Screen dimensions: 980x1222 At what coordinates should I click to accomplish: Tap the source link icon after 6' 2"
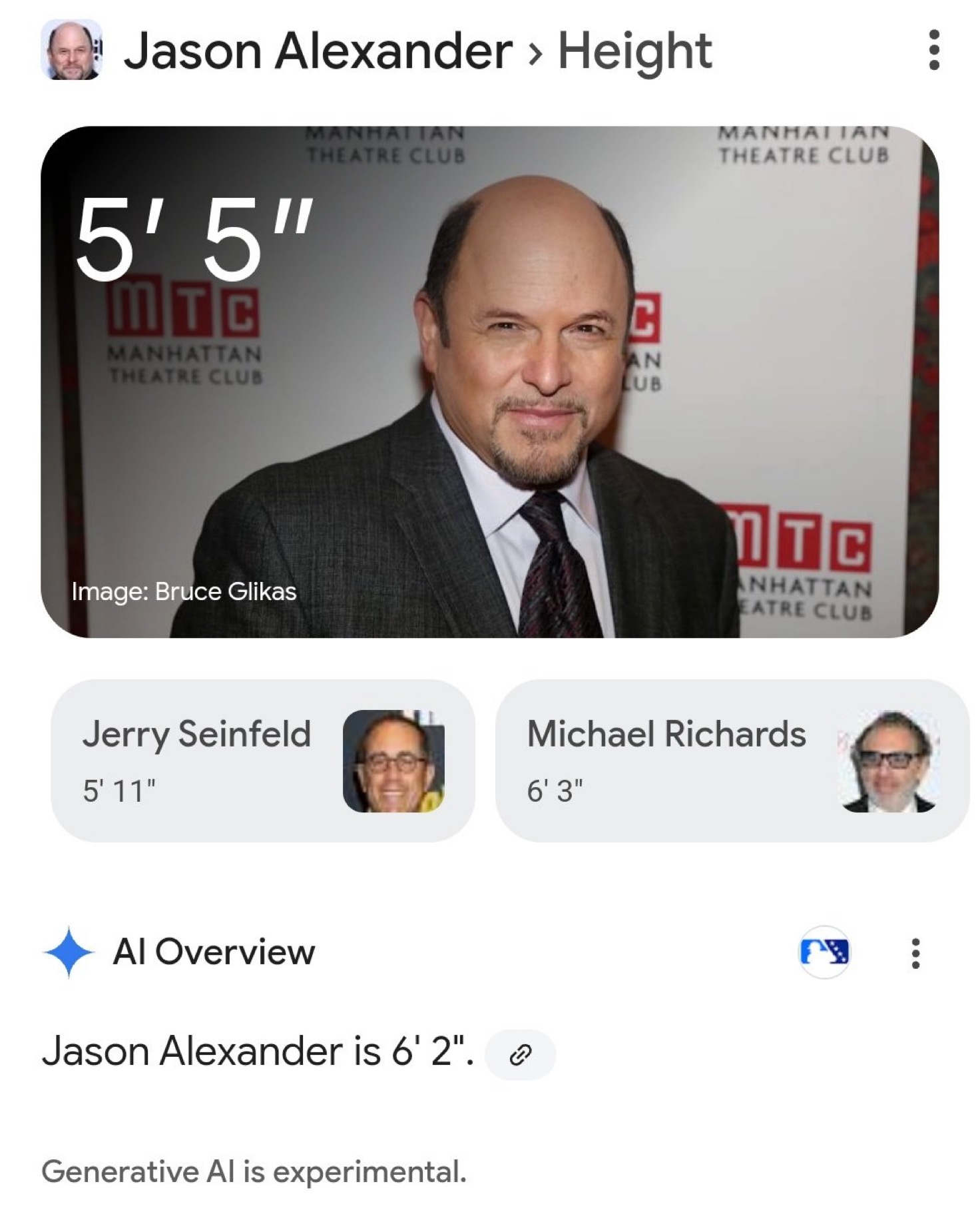click(520, 1055)
